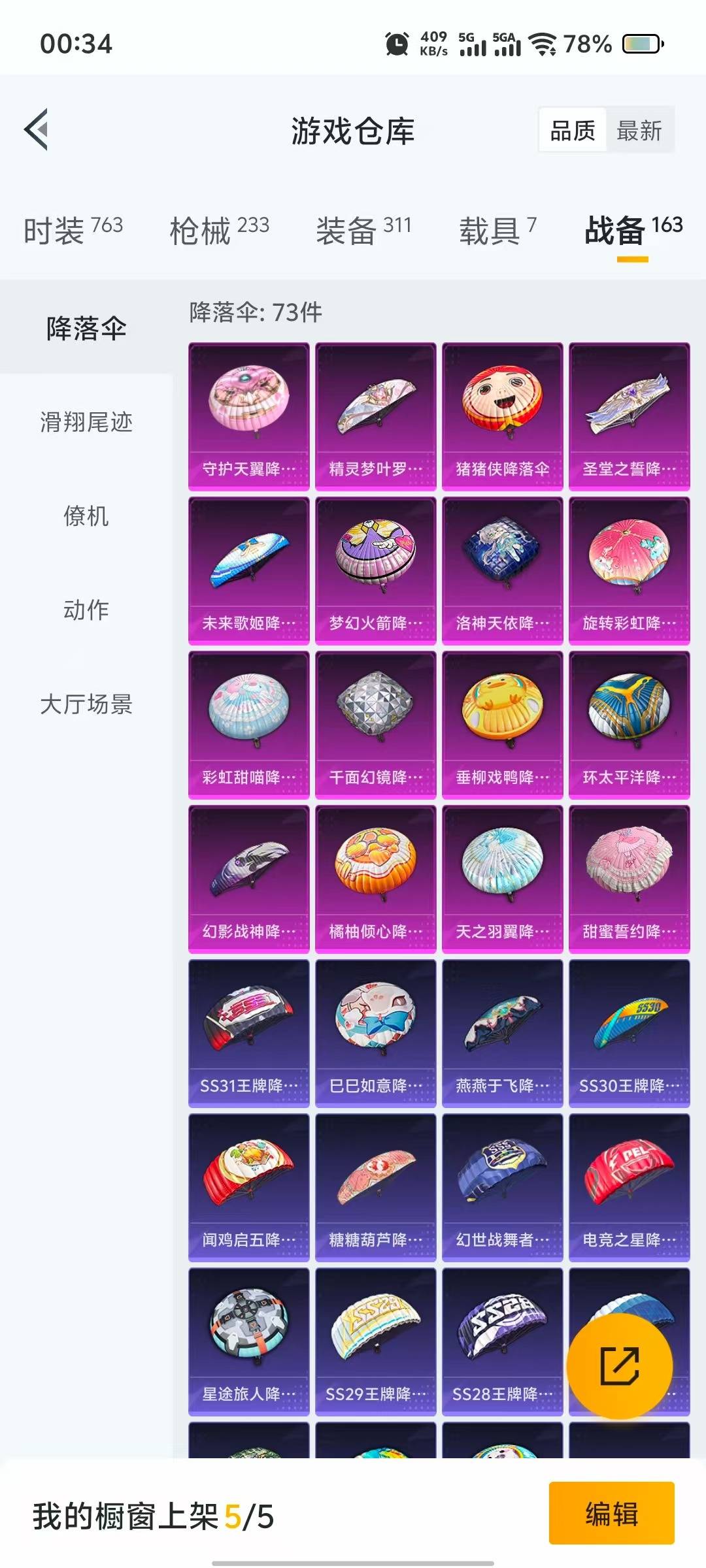
Task: Sort items by 品质
Action: click(x=573, y=131)
